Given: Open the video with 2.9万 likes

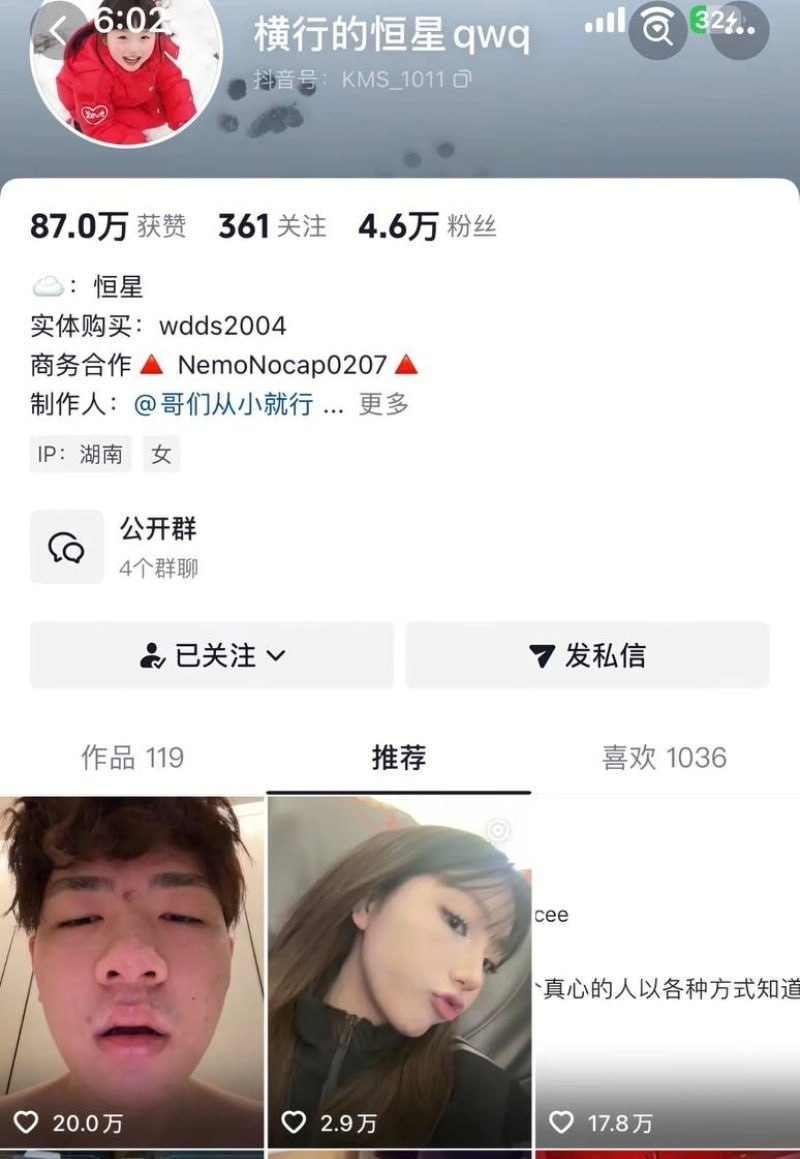Looking at the screenshot, I should [399, 970].
